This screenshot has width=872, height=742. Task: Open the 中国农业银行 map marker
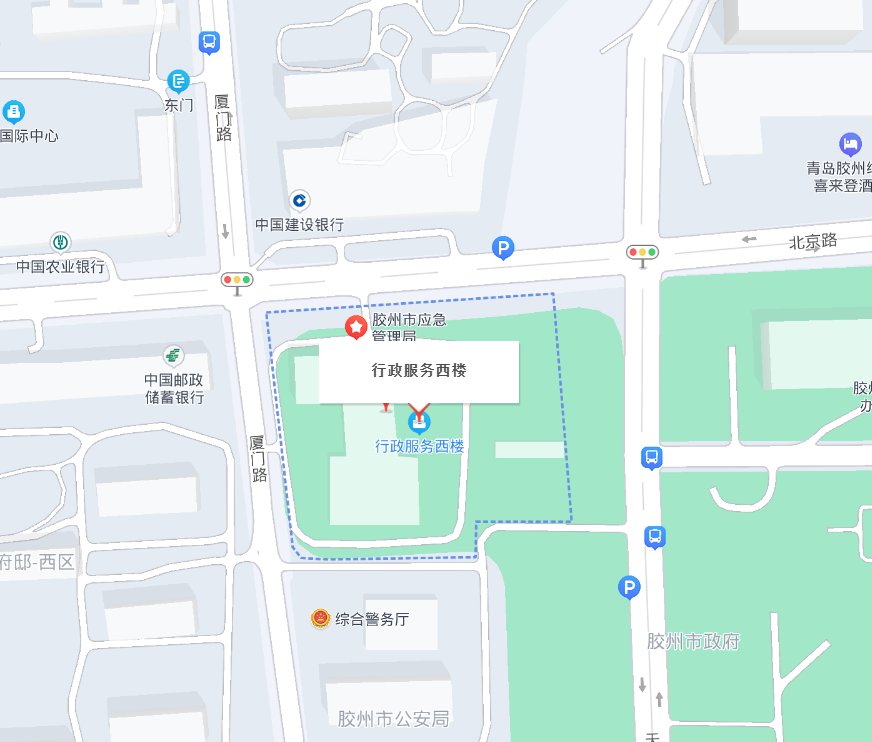click(61, 242)
